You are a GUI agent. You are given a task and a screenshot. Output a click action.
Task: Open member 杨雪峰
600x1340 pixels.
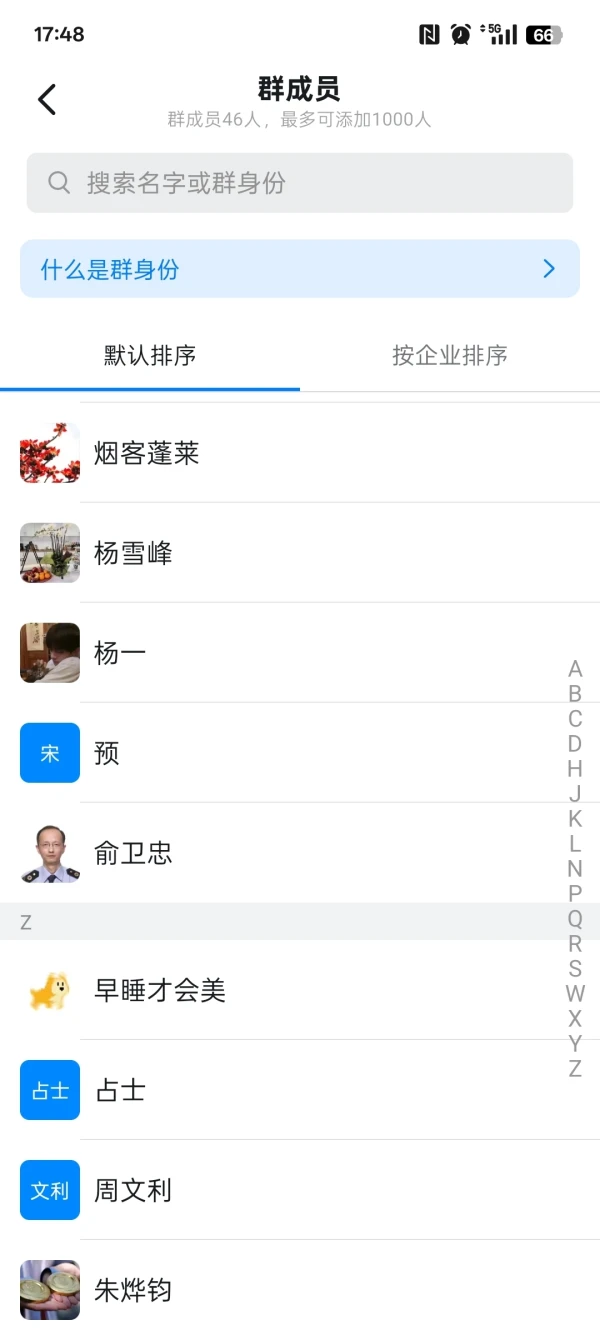[x=133, y=553]
